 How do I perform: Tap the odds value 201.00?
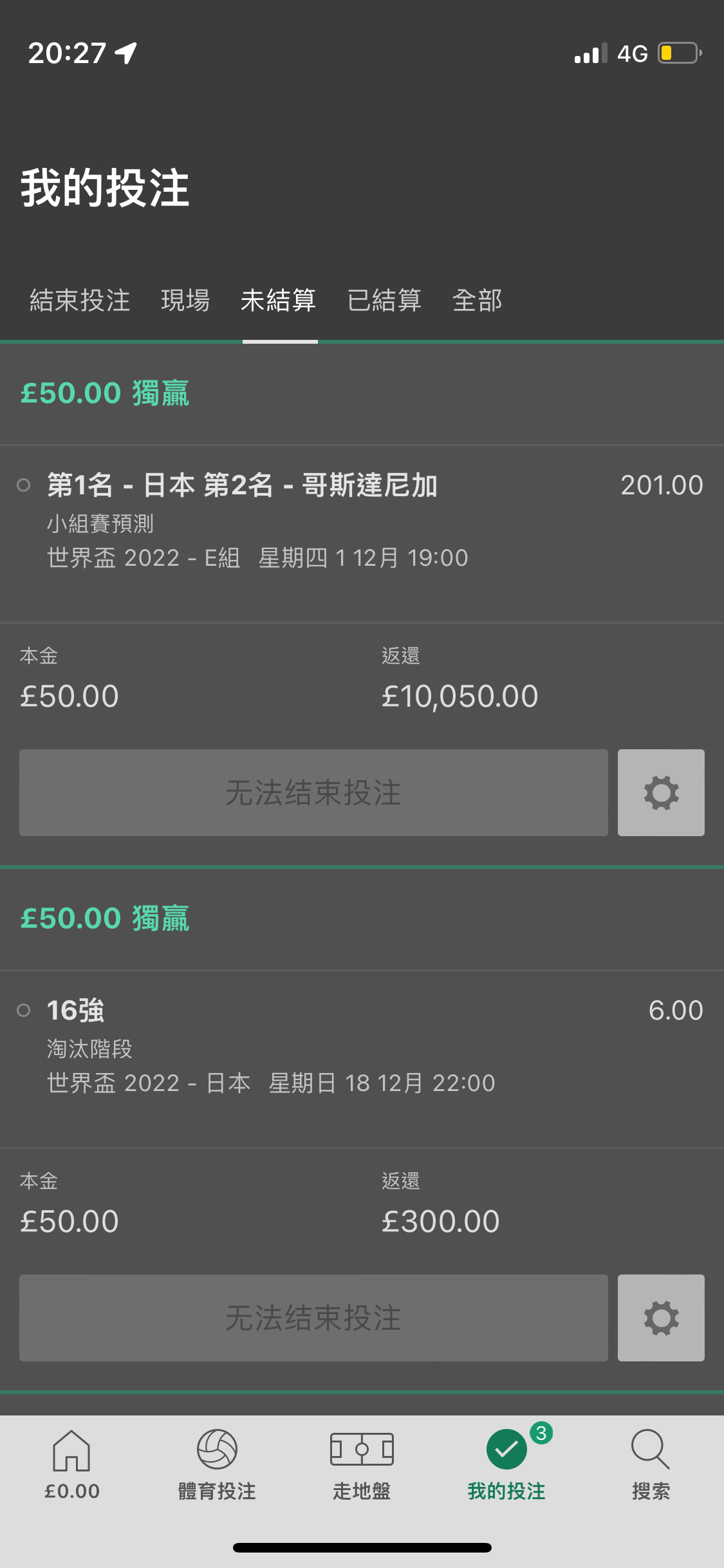tap(662, 485)
